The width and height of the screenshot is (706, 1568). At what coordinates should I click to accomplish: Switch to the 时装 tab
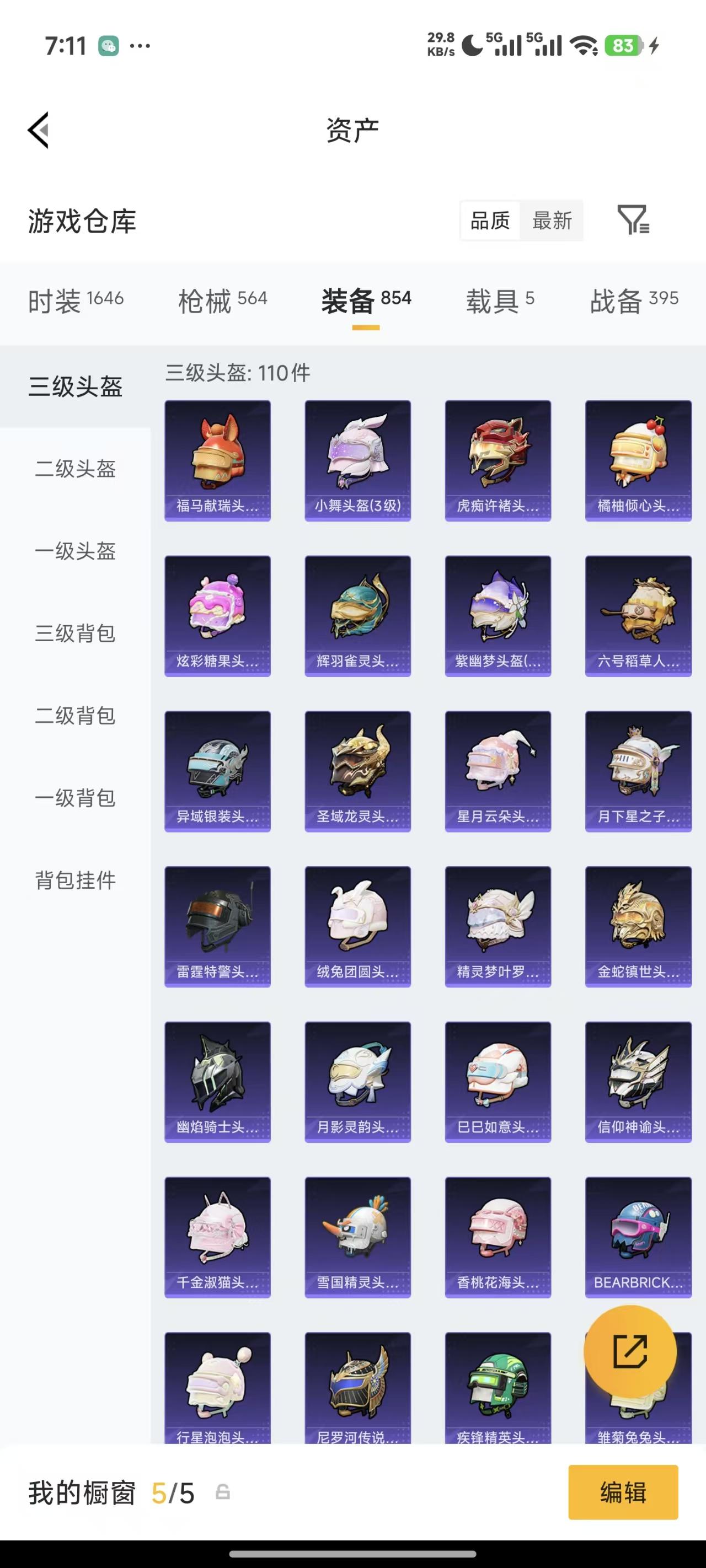76,300
